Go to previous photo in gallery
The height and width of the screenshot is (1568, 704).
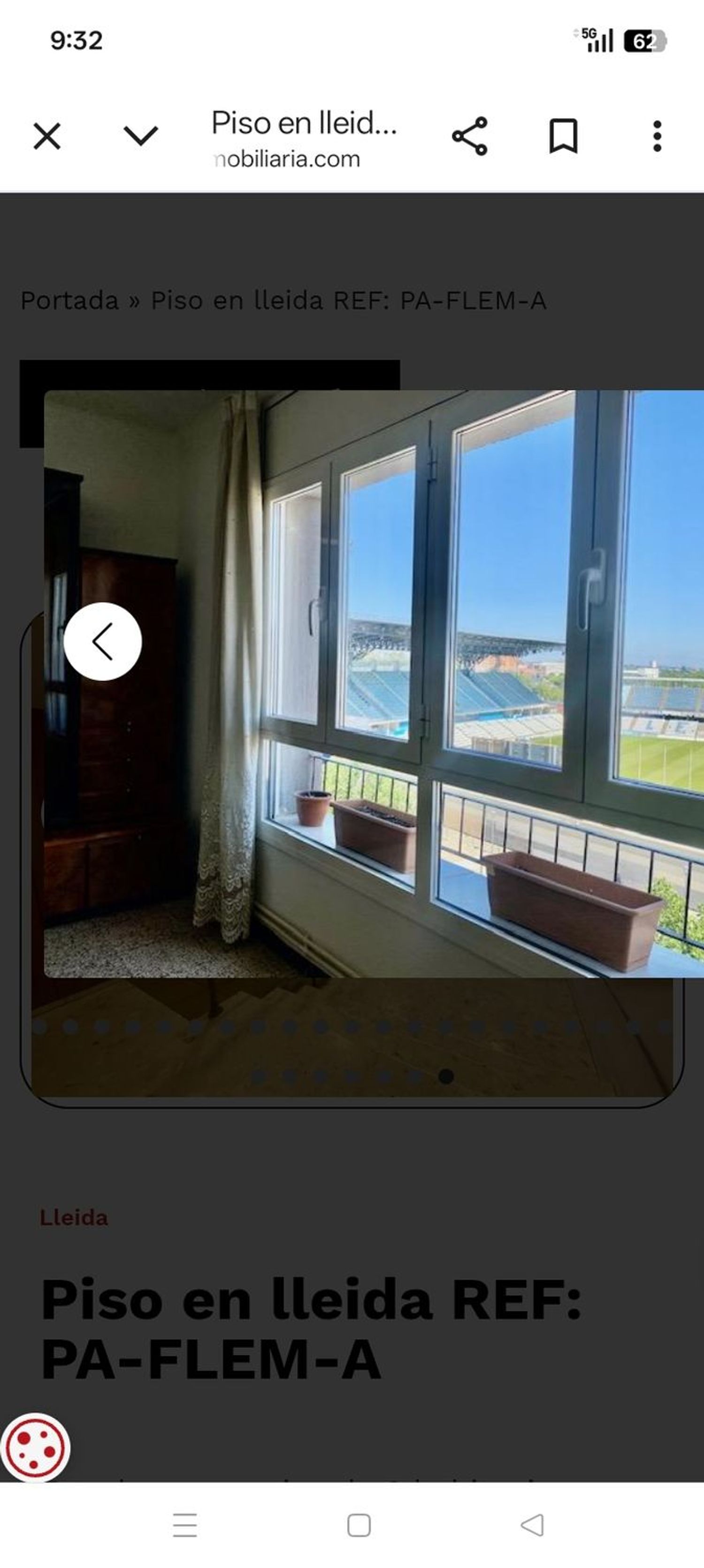(103, 642)
